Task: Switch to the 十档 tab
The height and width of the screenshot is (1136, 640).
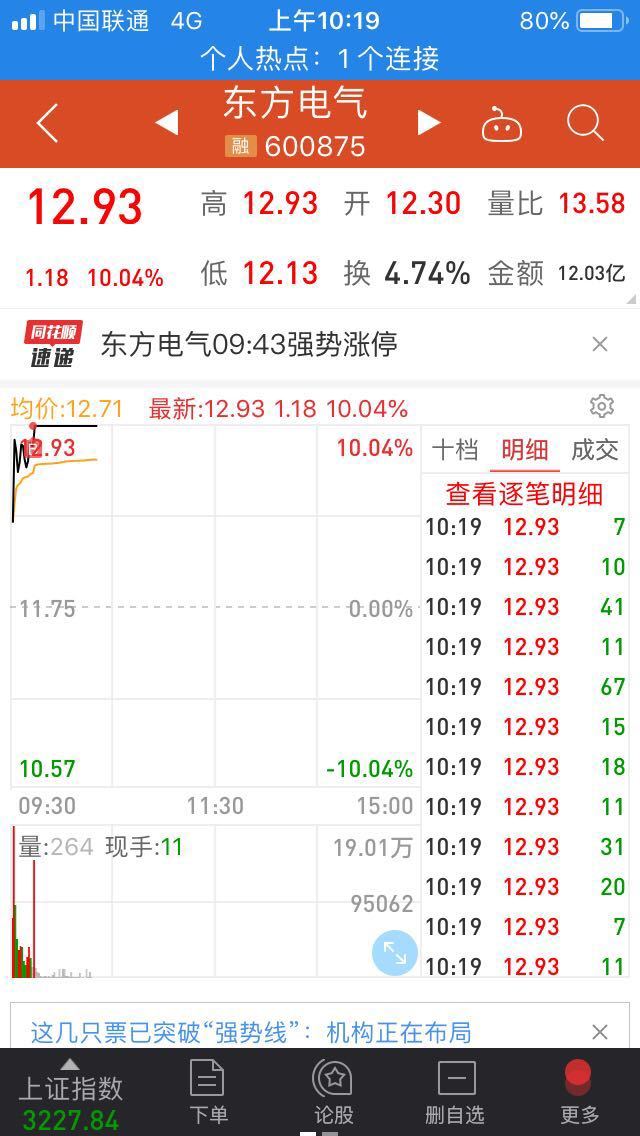Action: click(x=455, y=450)
